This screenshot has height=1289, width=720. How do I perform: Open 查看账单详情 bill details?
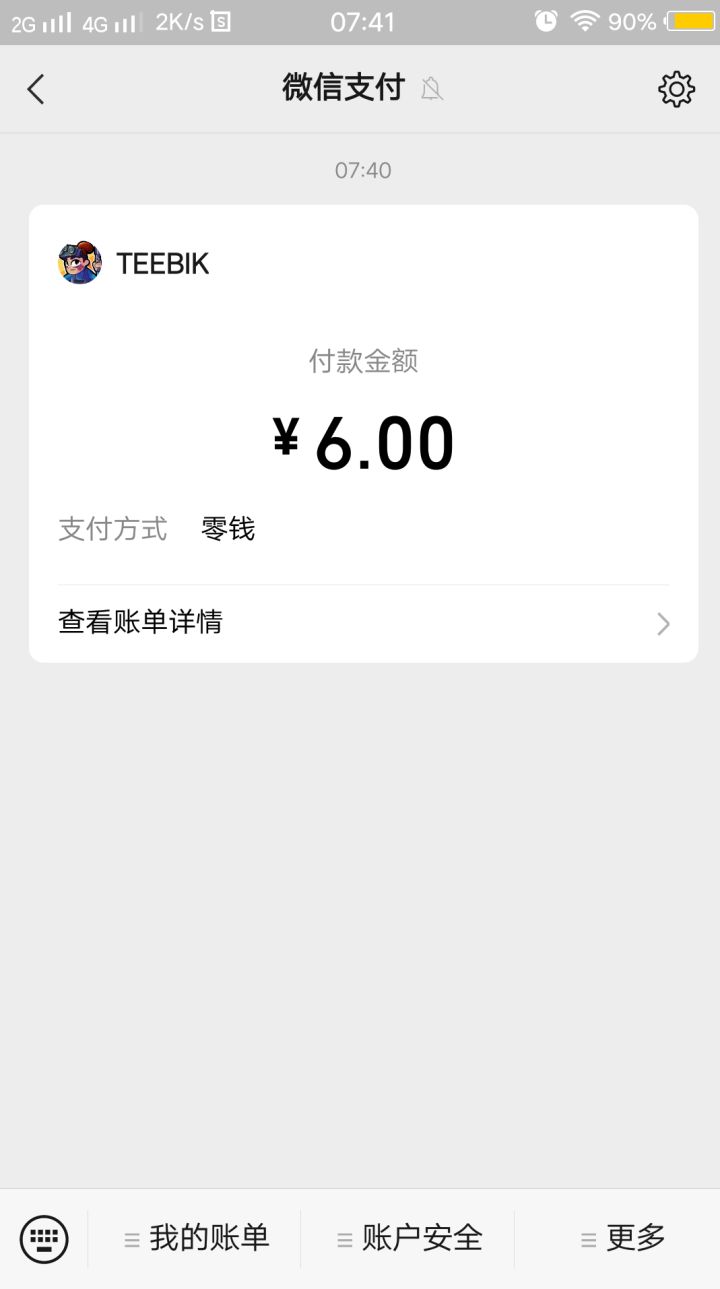pyautogui.click(x=363, y=623)
